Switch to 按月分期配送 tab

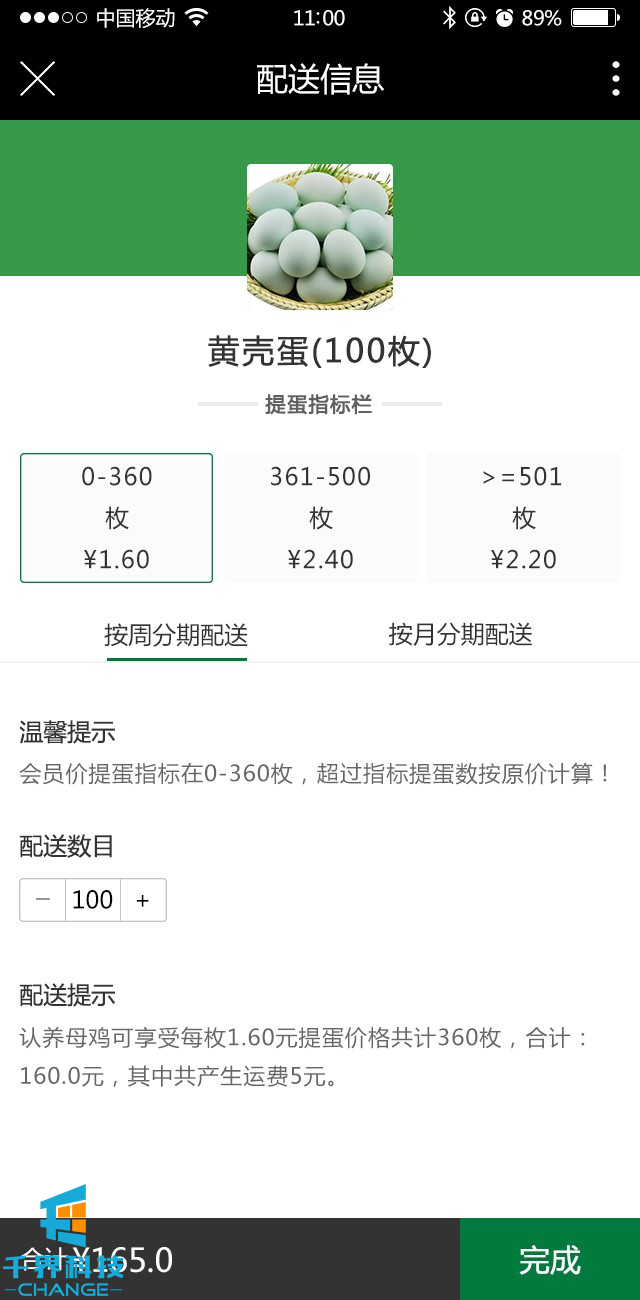tap(460, 635)
